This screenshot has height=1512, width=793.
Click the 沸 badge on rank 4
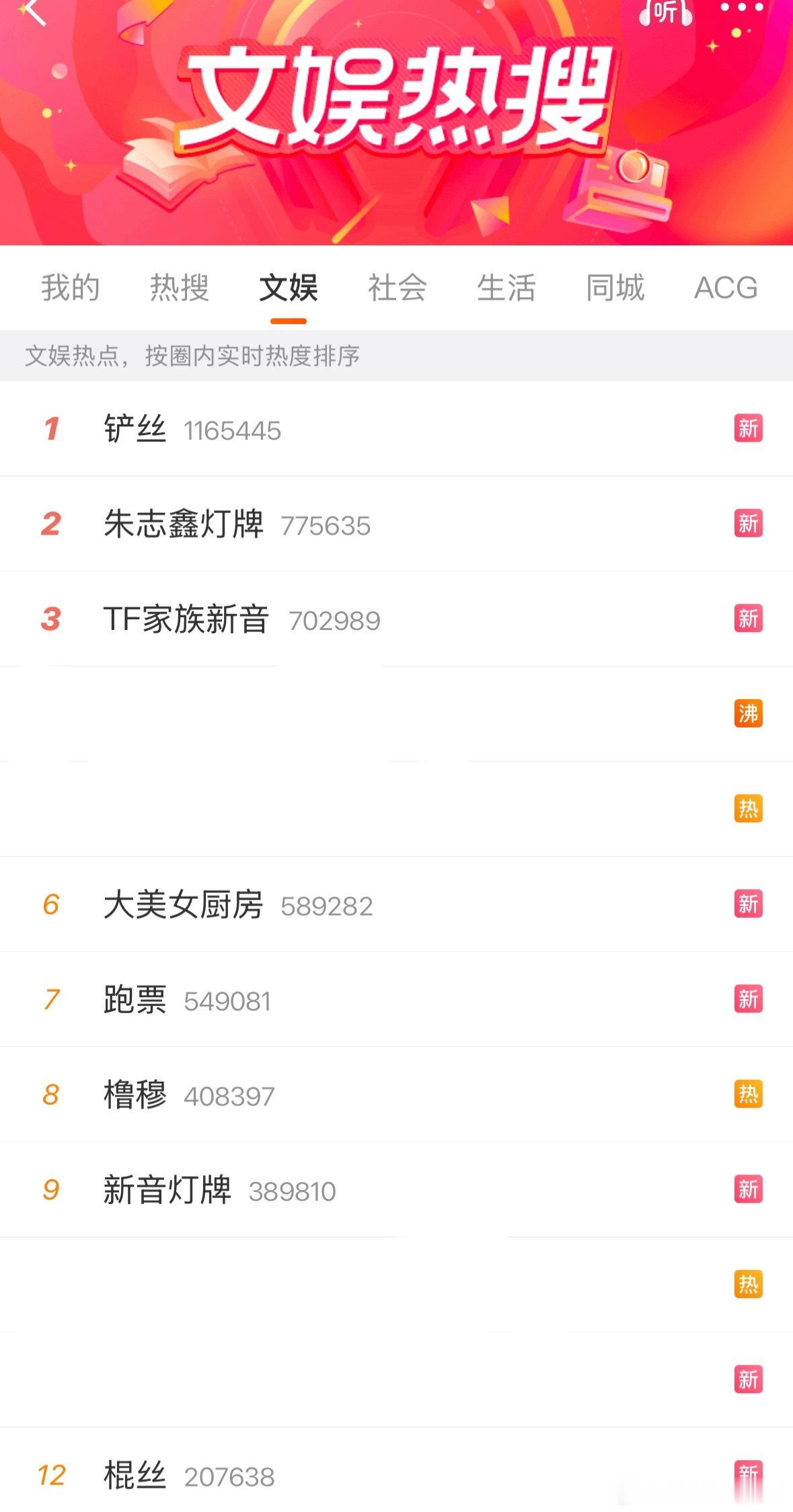point(747,715)
